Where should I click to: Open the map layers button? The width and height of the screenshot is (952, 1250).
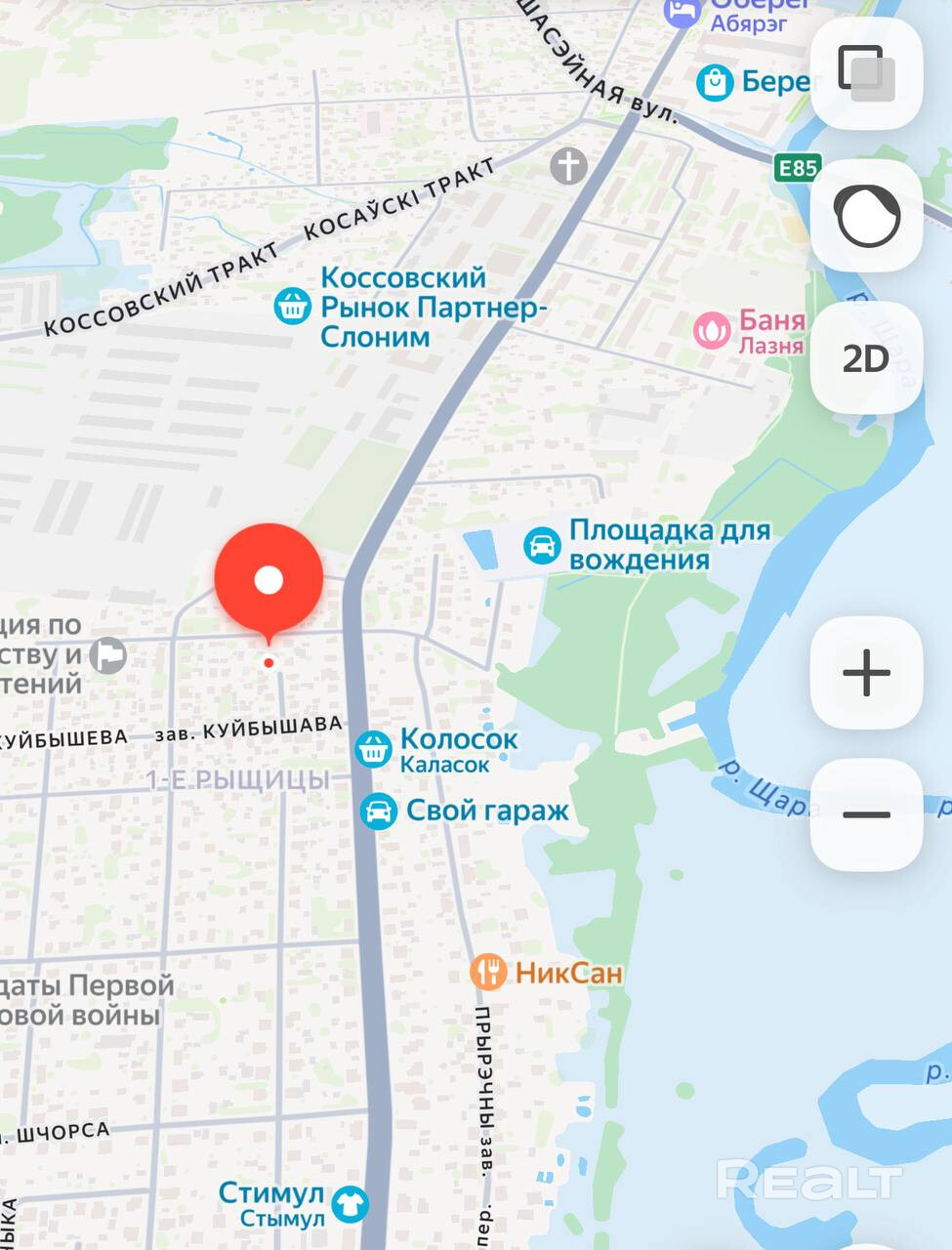coord(866,72)
